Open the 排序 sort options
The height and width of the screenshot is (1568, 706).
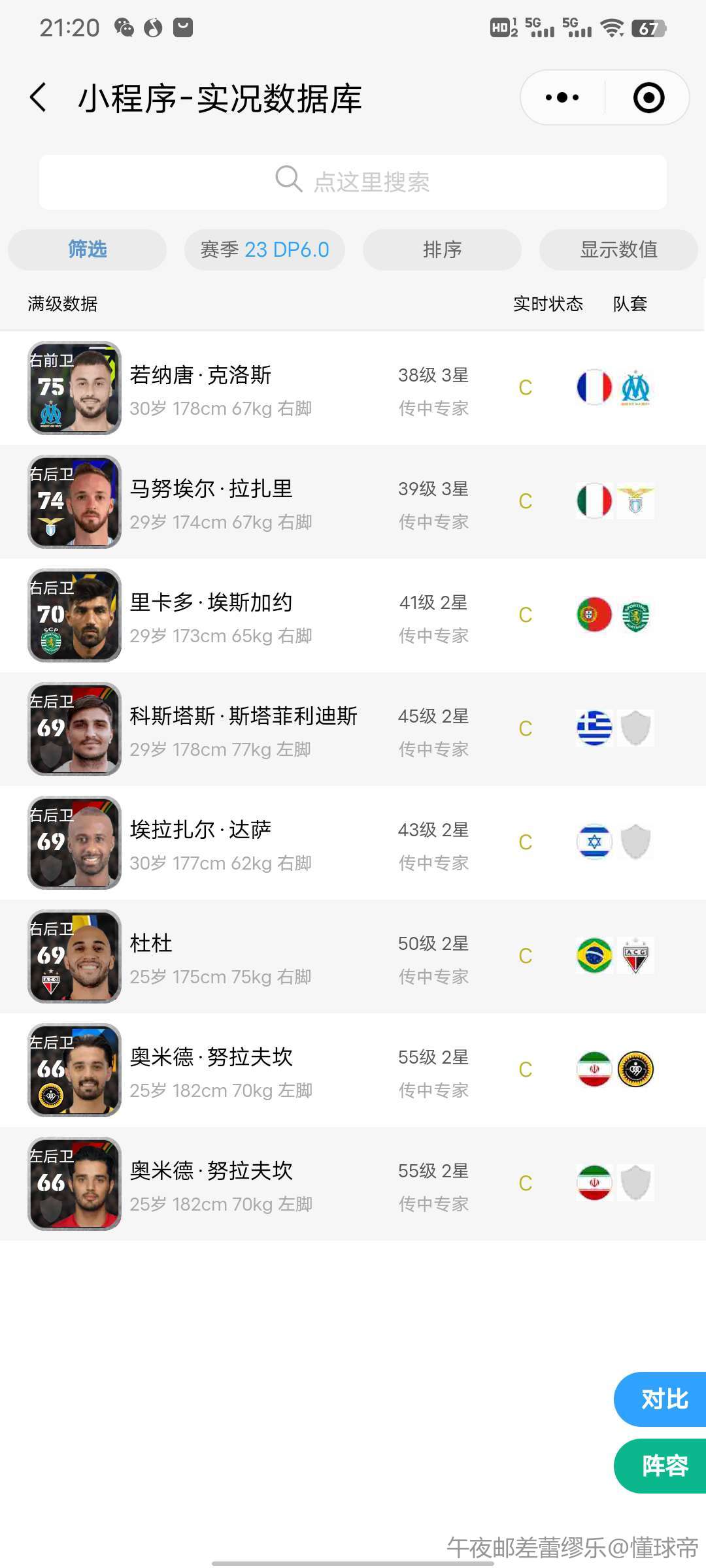(442, 250)
